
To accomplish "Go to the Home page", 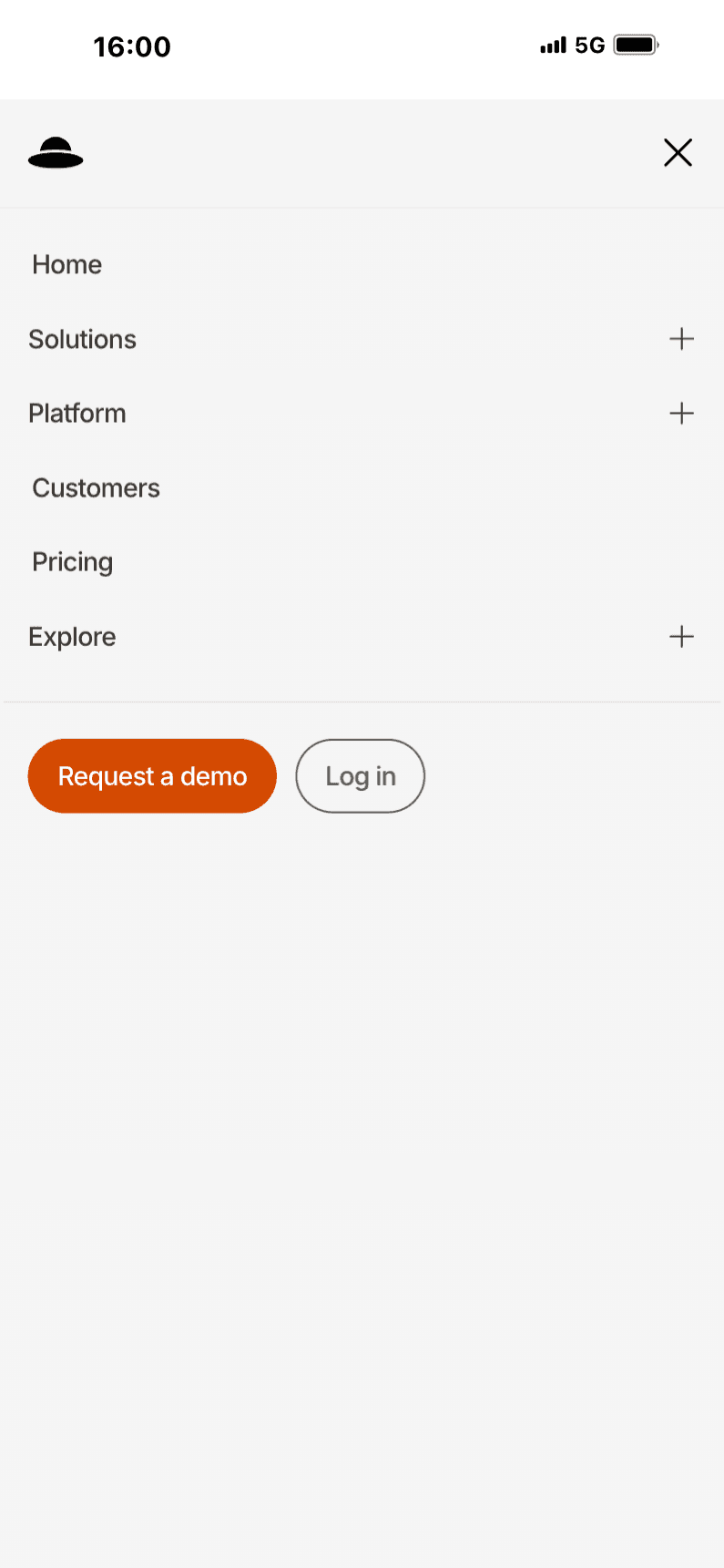I will (67, 264).
